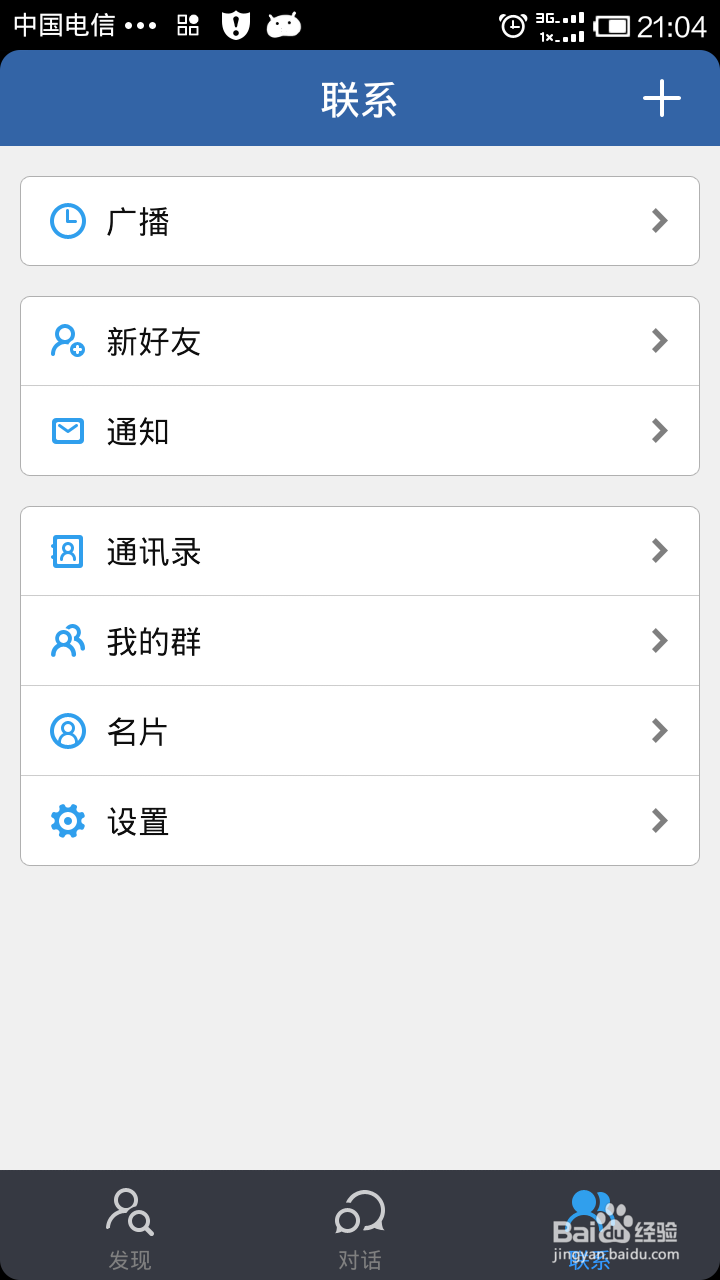
Task: Expand the 广播 row chevron
Action: tap(659, 220)
